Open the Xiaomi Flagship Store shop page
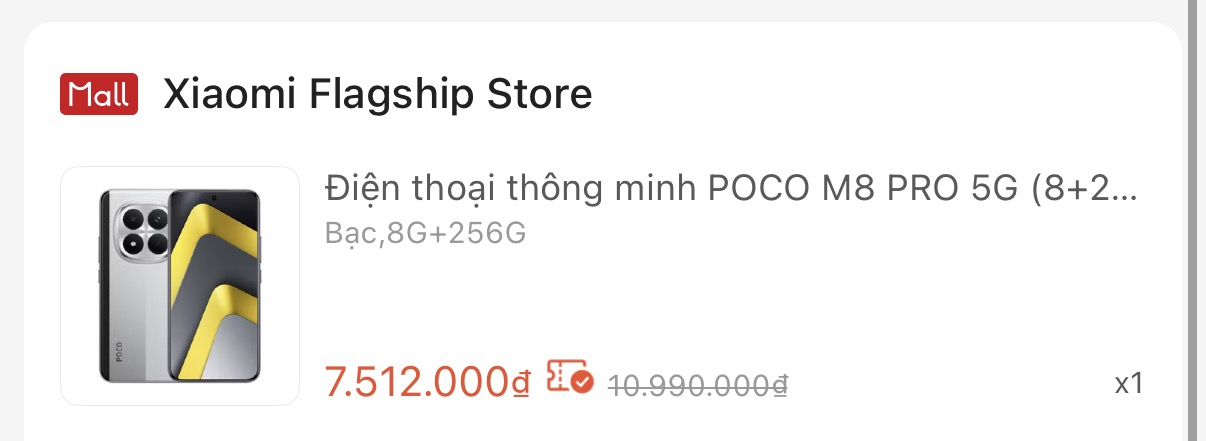The width and height of the screenshot is (1206, 441). click(x=377, y=96)
